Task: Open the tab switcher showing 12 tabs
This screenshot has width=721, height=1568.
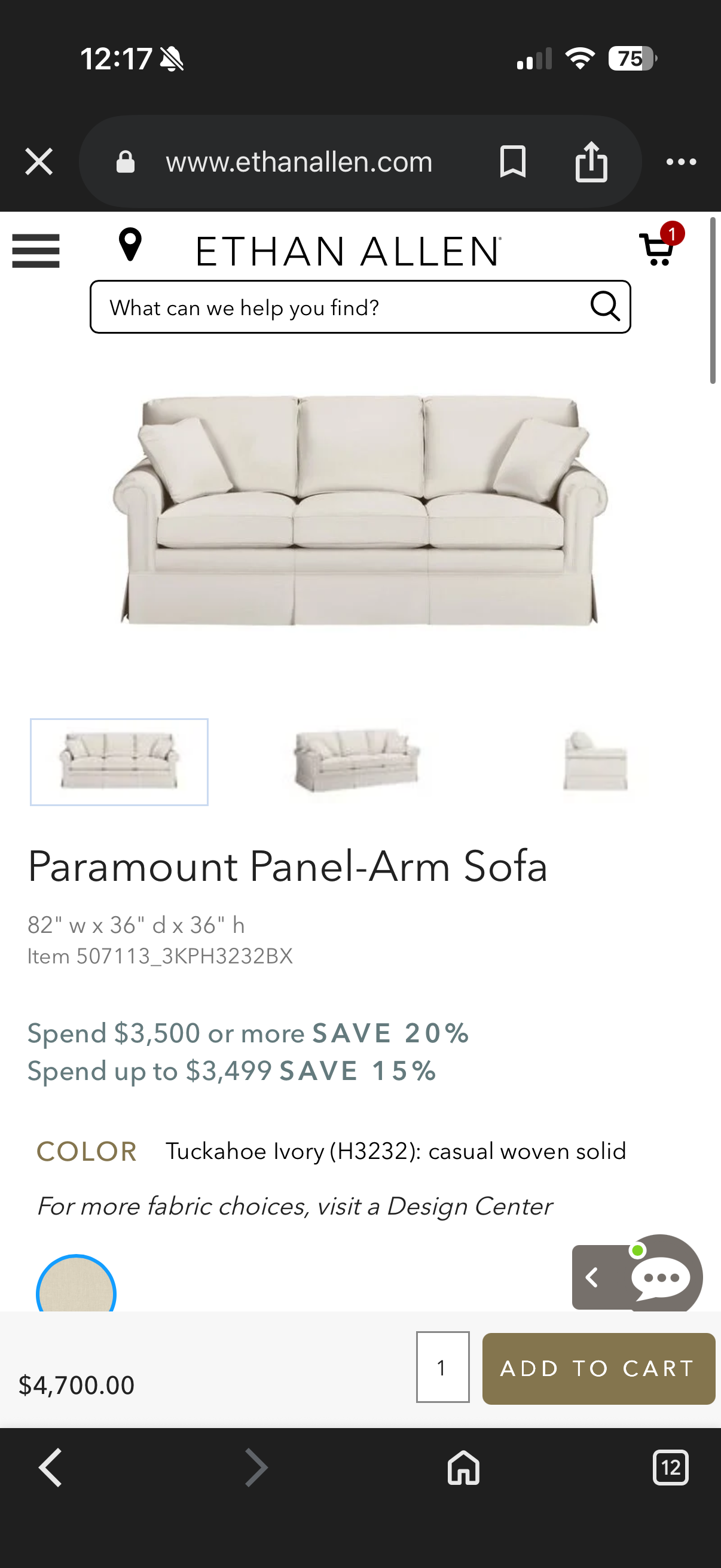Action: pyautogui.click(x=671, y=1468)
